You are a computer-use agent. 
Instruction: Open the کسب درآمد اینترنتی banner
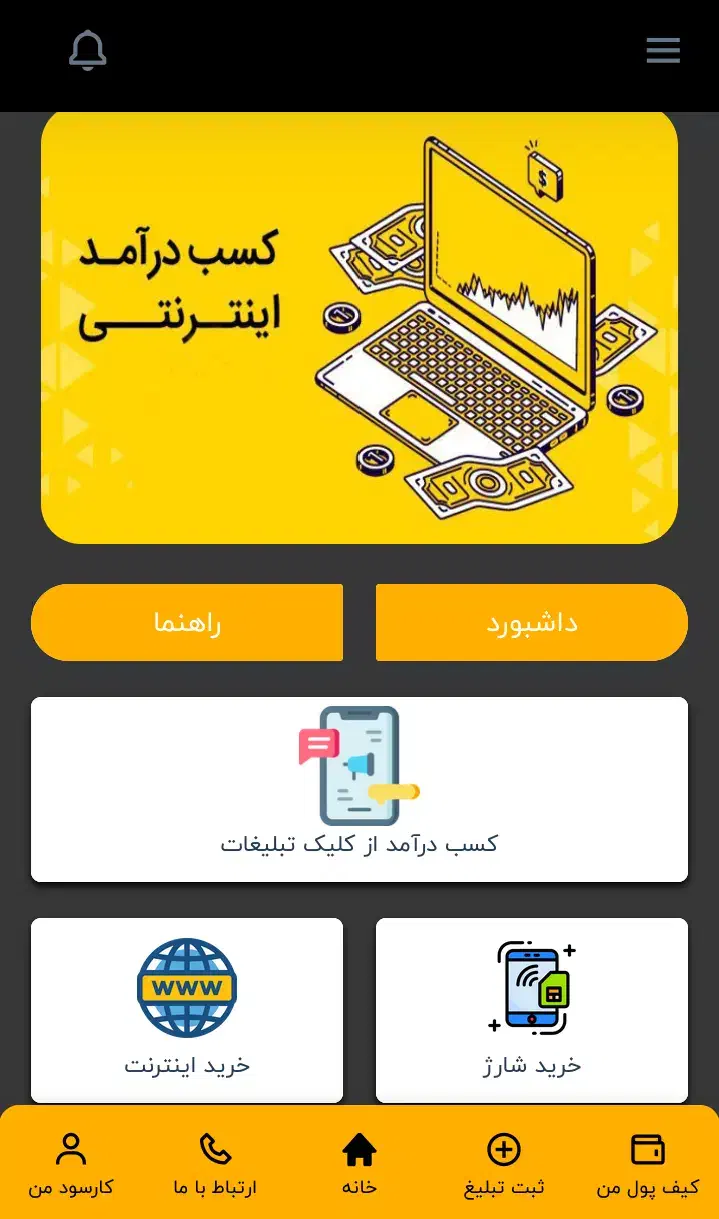tap(359, 327)
